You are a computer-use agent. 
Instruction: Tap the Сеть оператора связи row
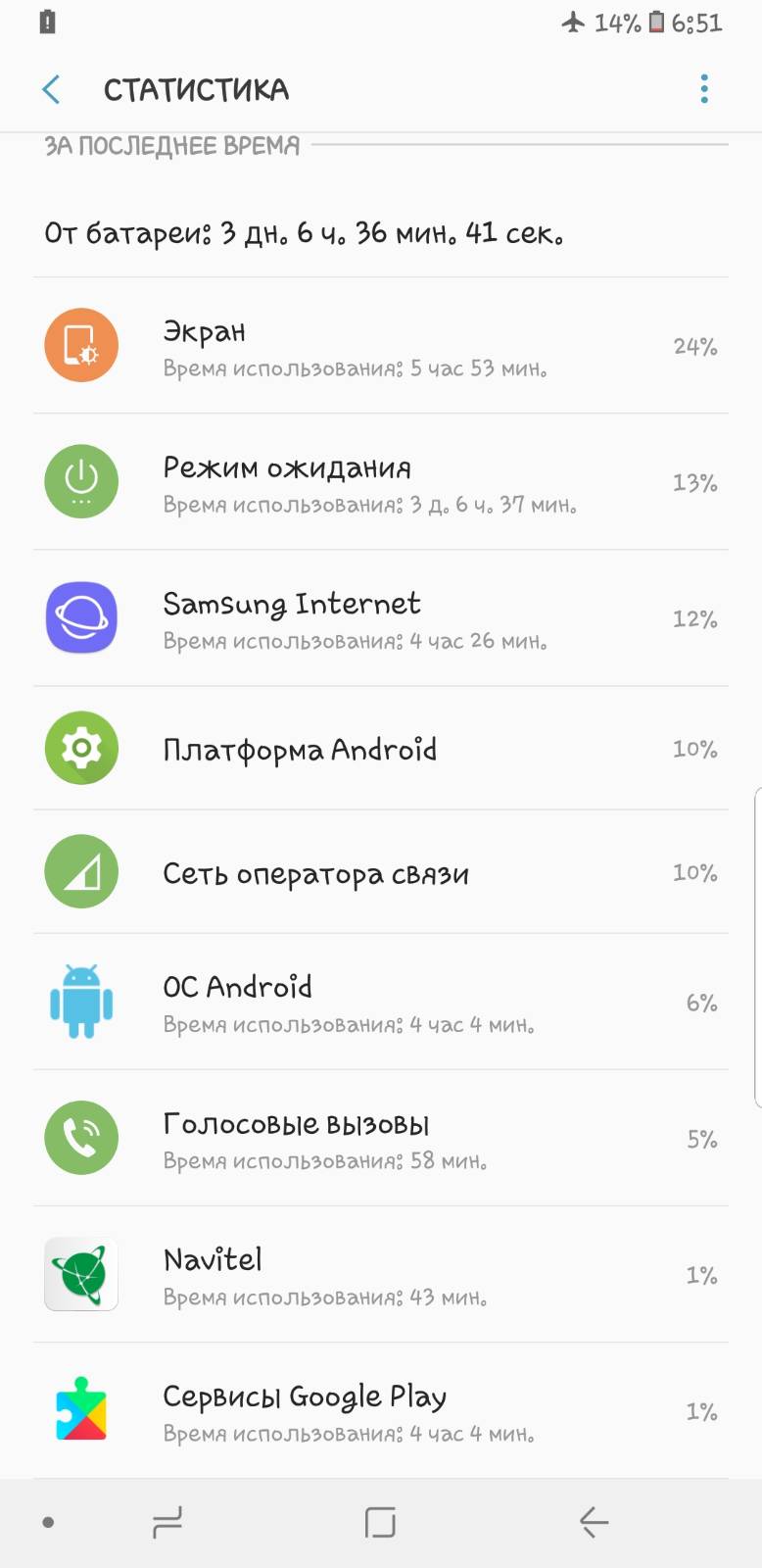[381, 872]
